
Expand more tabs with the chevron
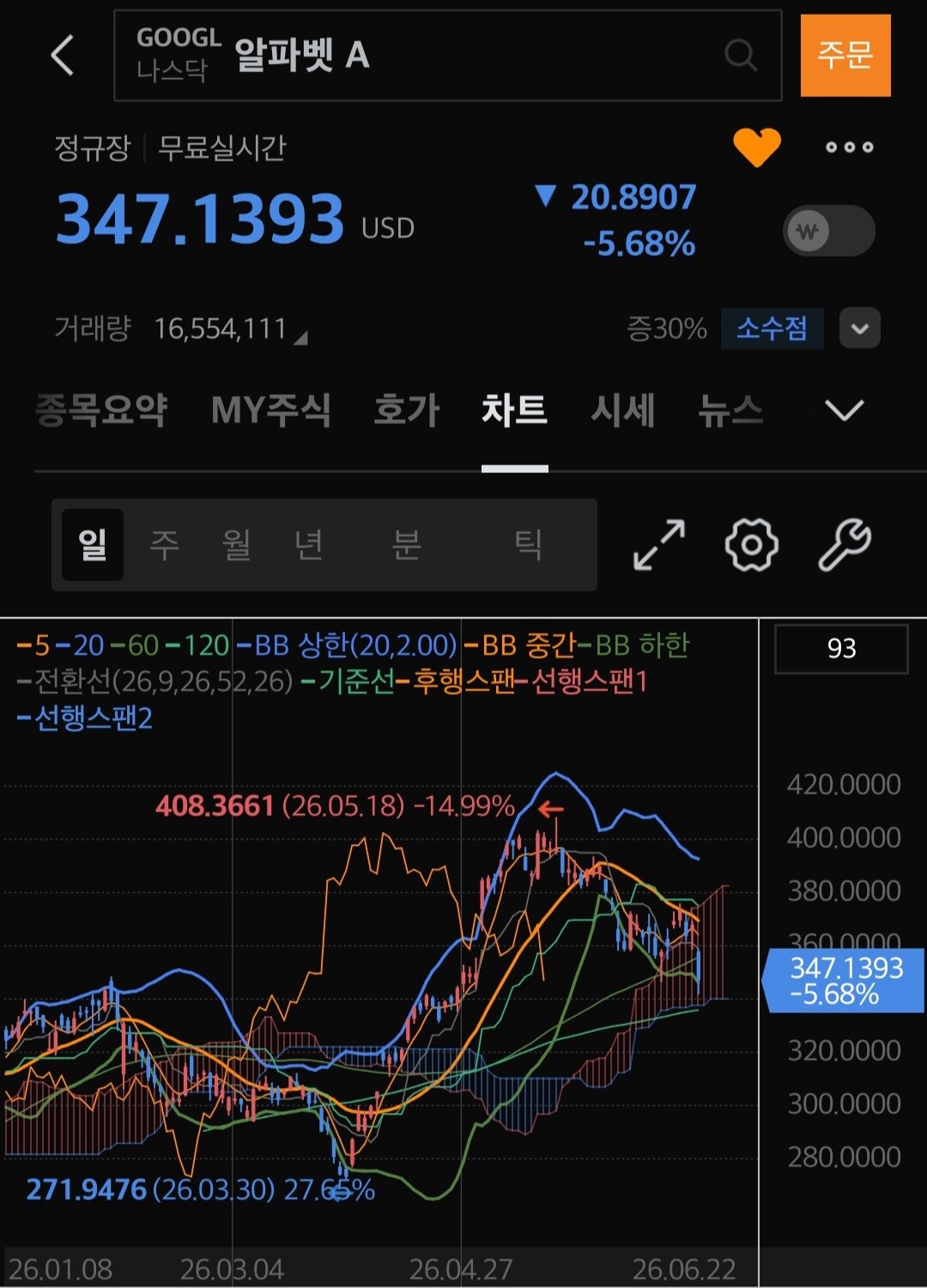tap(844, 410)
